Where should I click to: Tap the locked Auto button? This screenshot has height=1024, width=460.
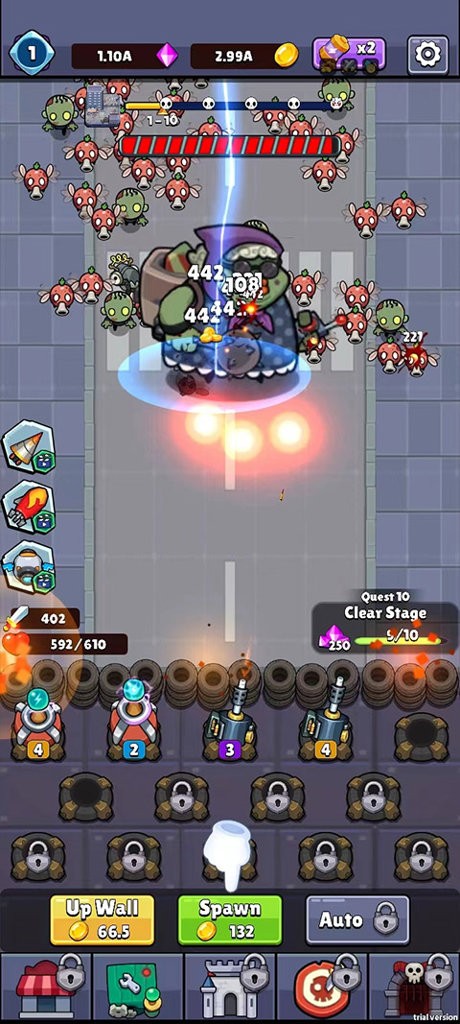tap(357, 920)
